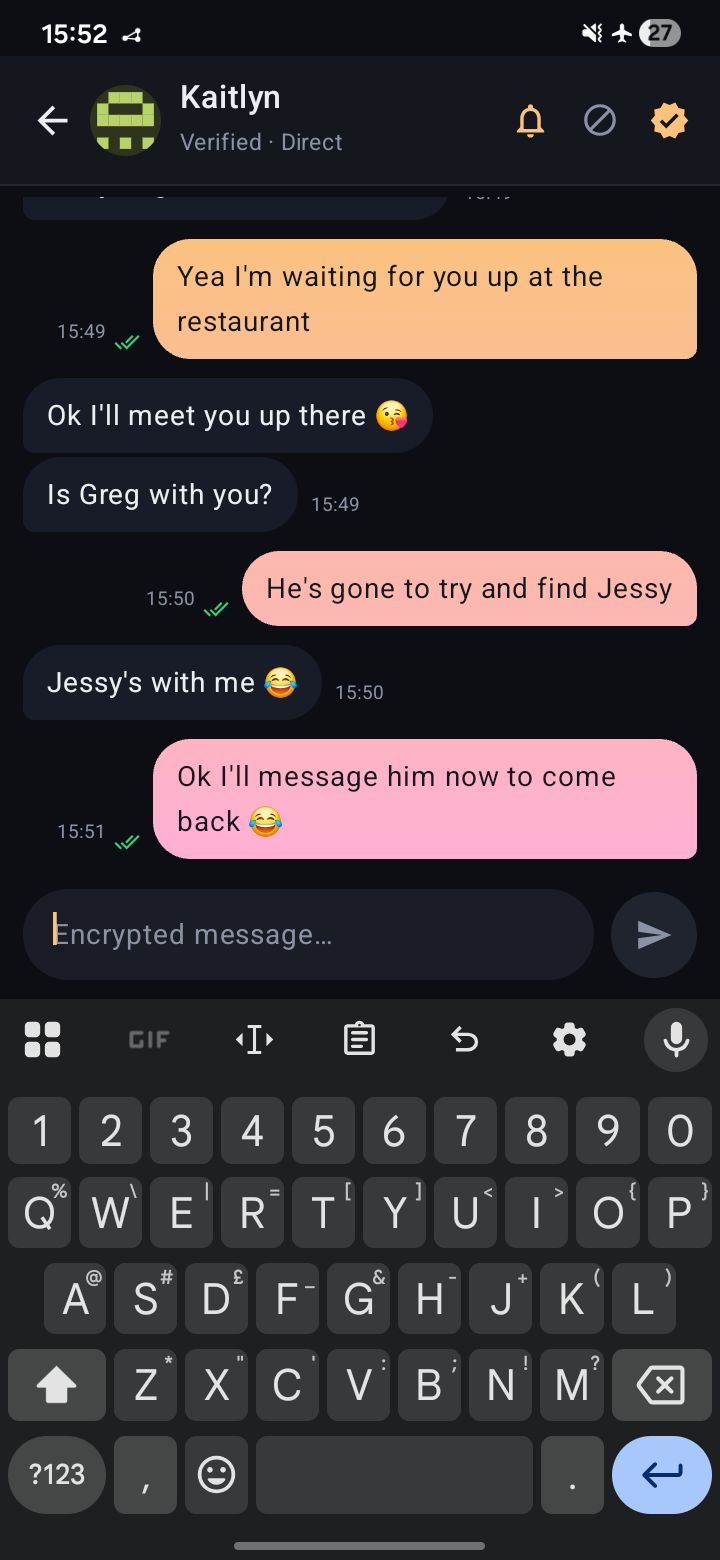Send the message with the arrow button

coord(654,934)
